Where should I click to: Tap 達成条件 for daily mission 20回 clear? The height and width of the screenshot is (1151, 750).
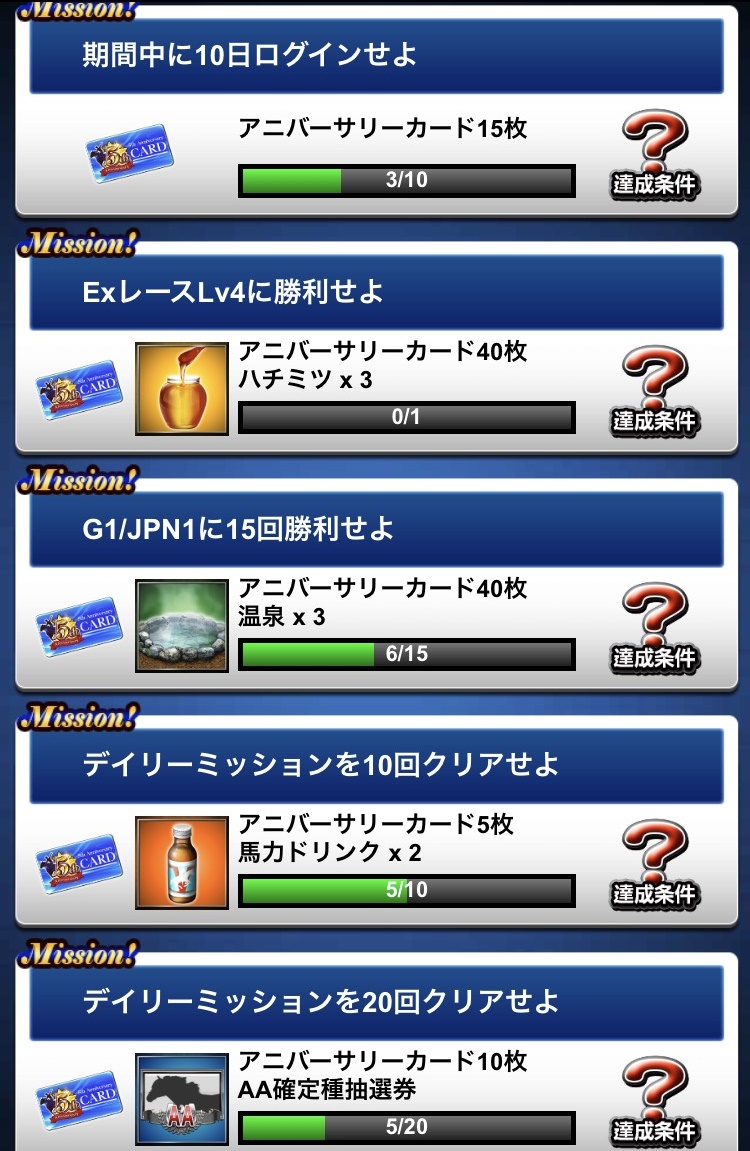tap(654, 1100)
